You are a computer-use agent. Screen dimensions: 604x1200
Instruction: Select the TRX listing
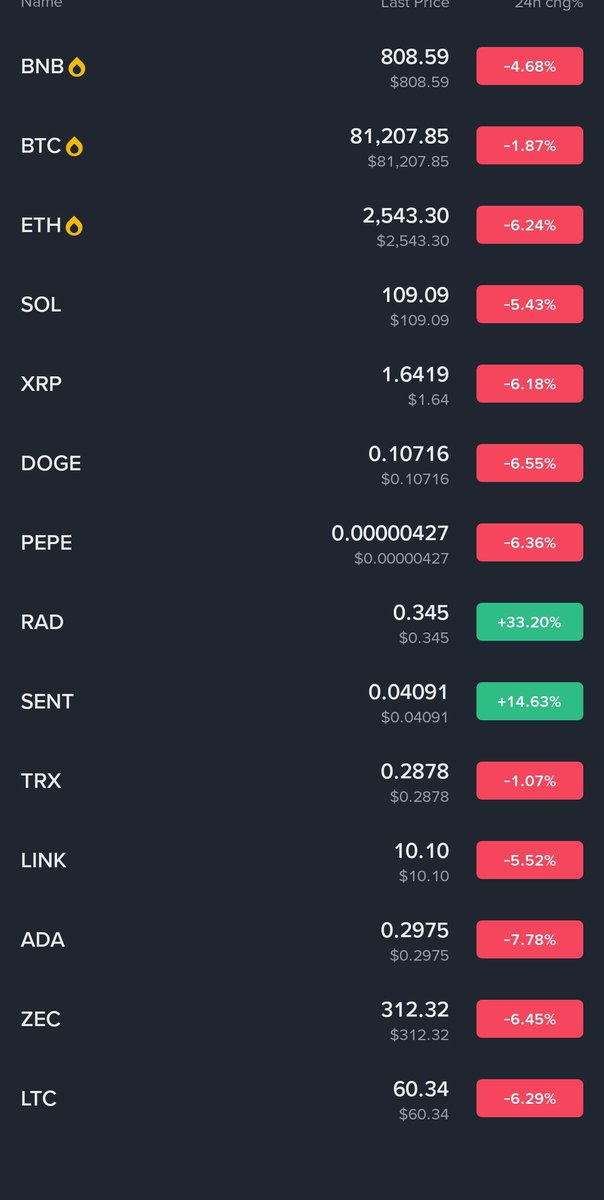41,781
